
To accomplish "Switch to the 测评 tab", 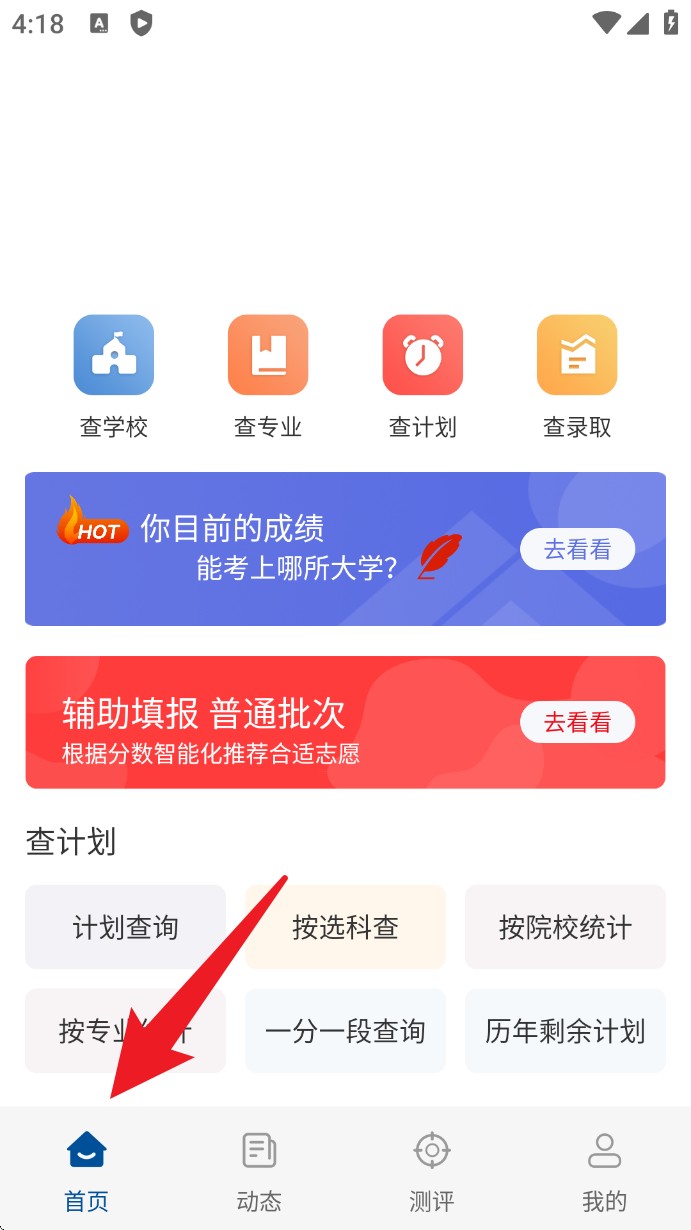I will coord(432,1170).
